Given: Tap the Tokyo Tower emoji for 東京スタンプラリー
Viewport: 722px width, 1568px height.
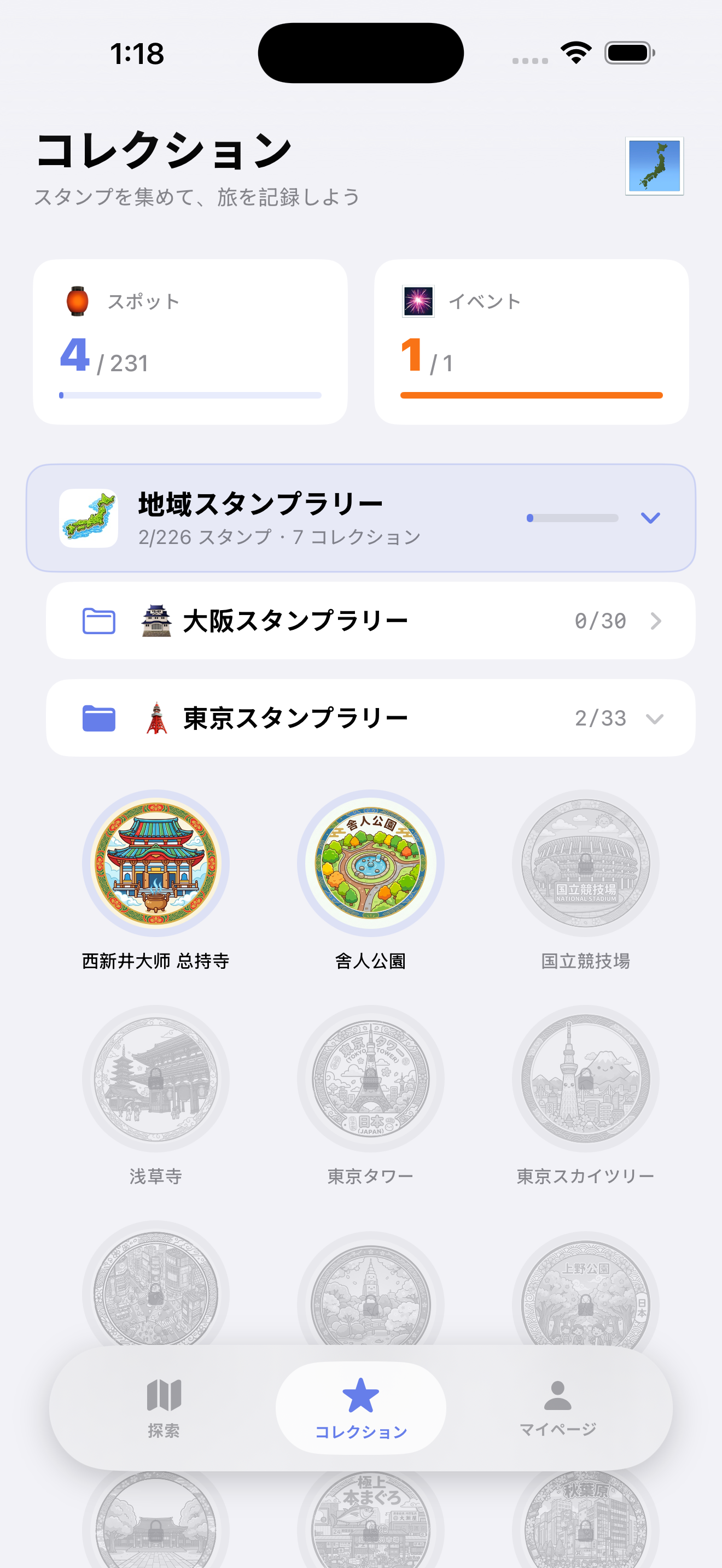Looking at the screenshot, I should pos(156,717).
